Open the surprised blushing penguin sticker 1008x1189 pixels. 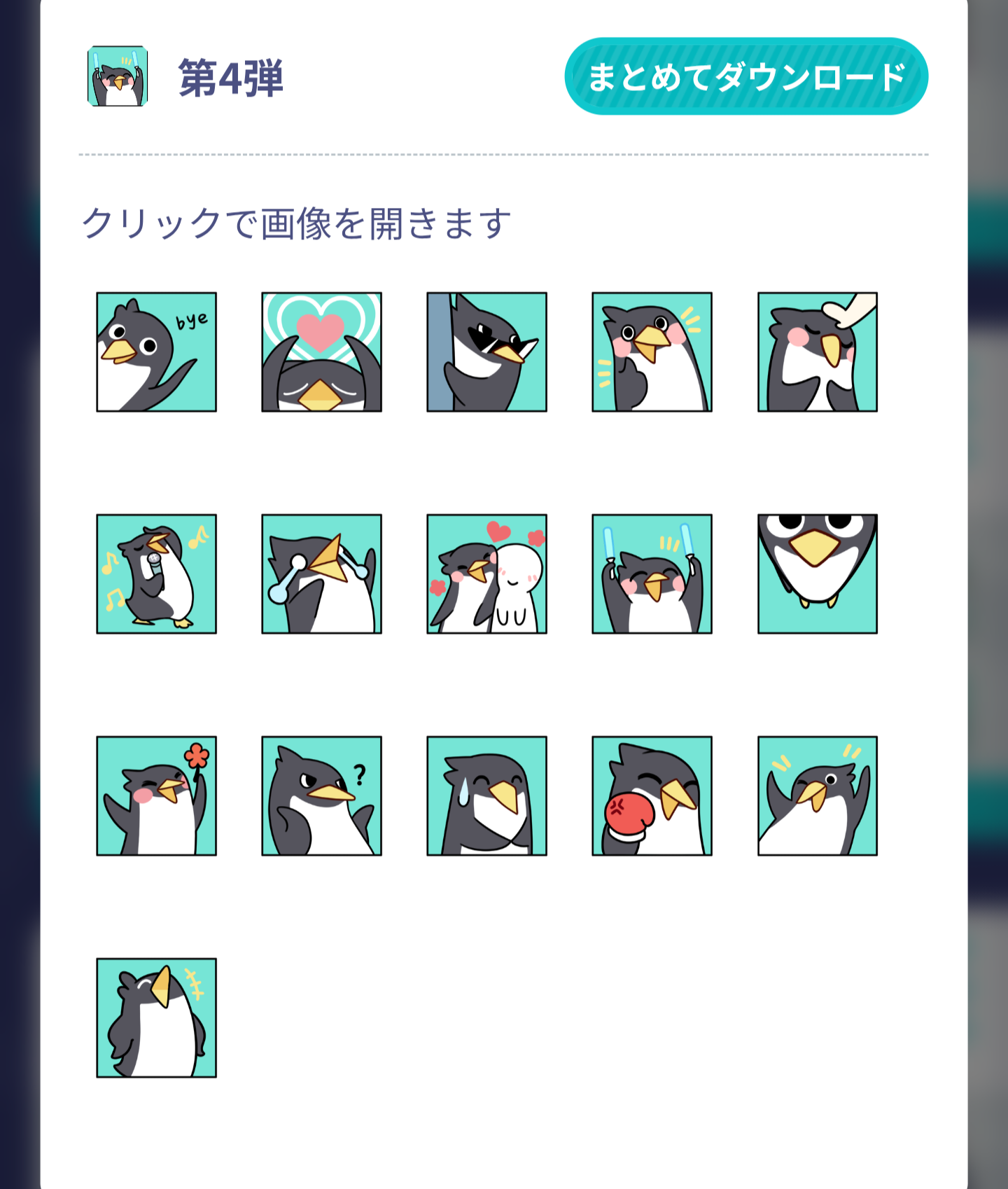click(652, 352)
